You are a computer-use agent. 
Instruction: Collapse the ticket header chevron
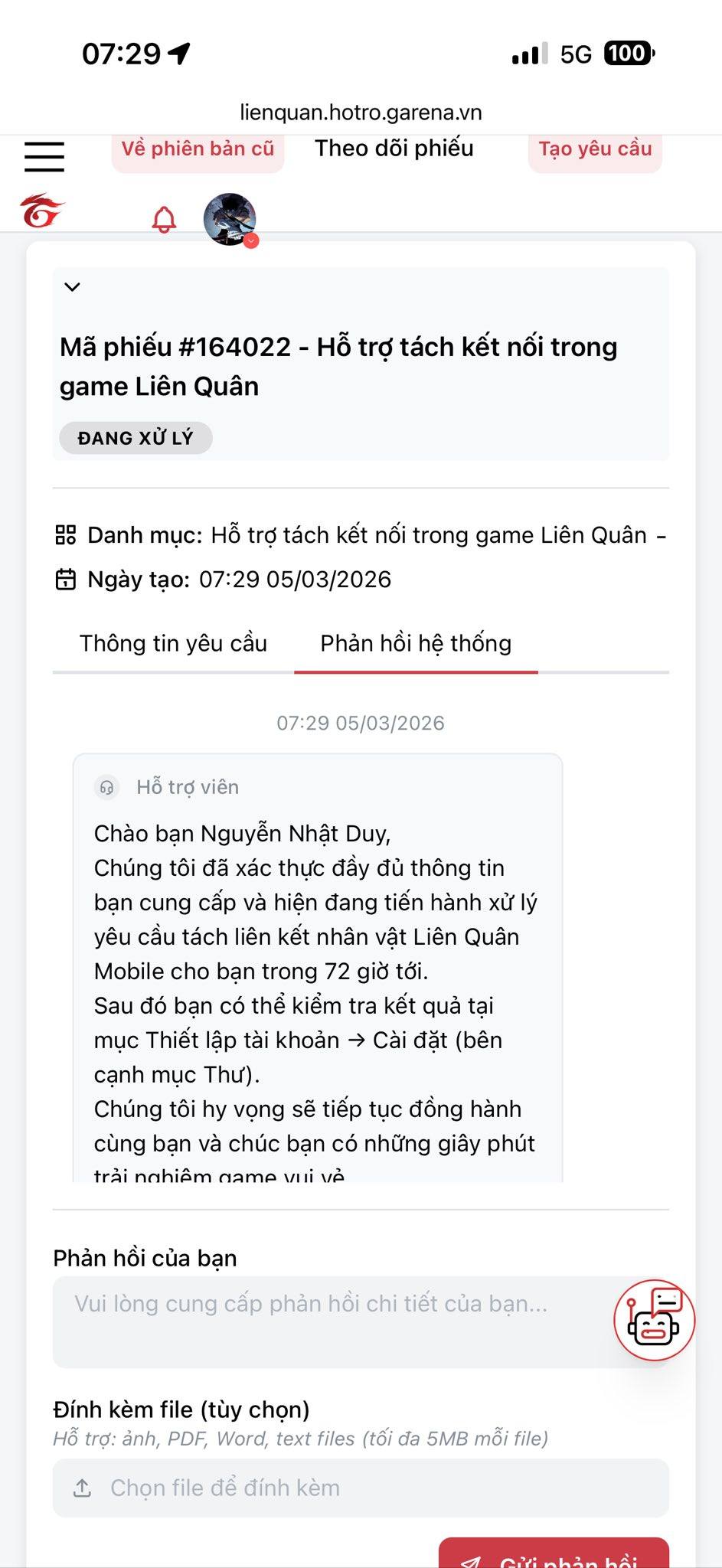(x=72, y=287)
